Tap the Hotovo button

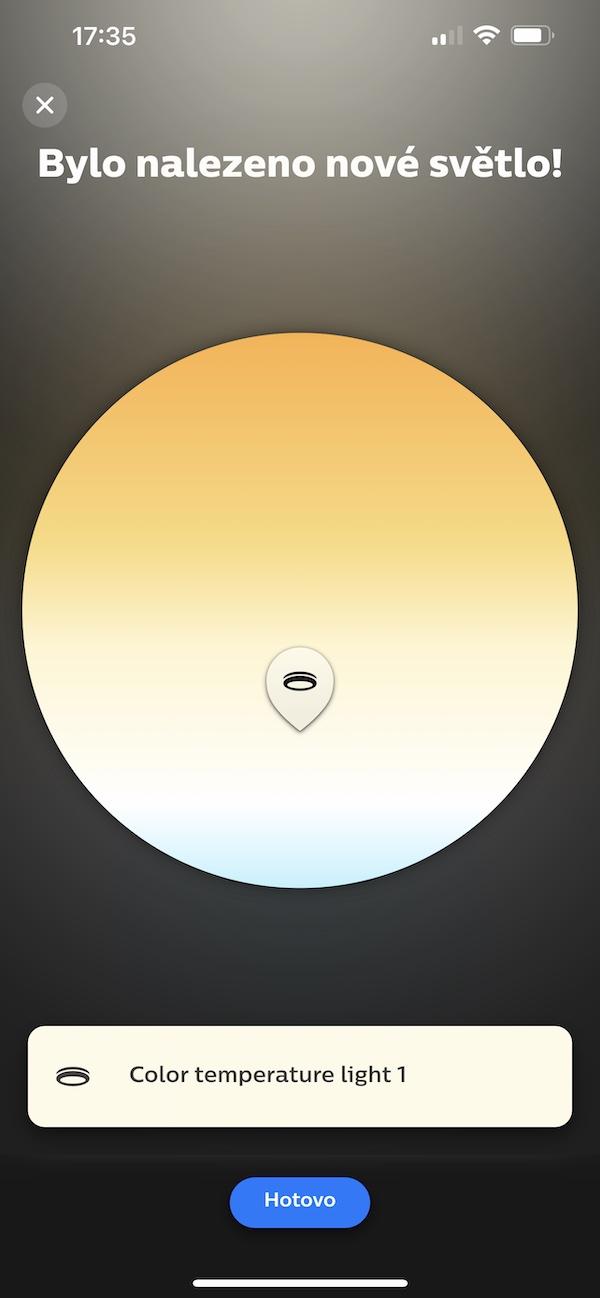pos(300,1201)
